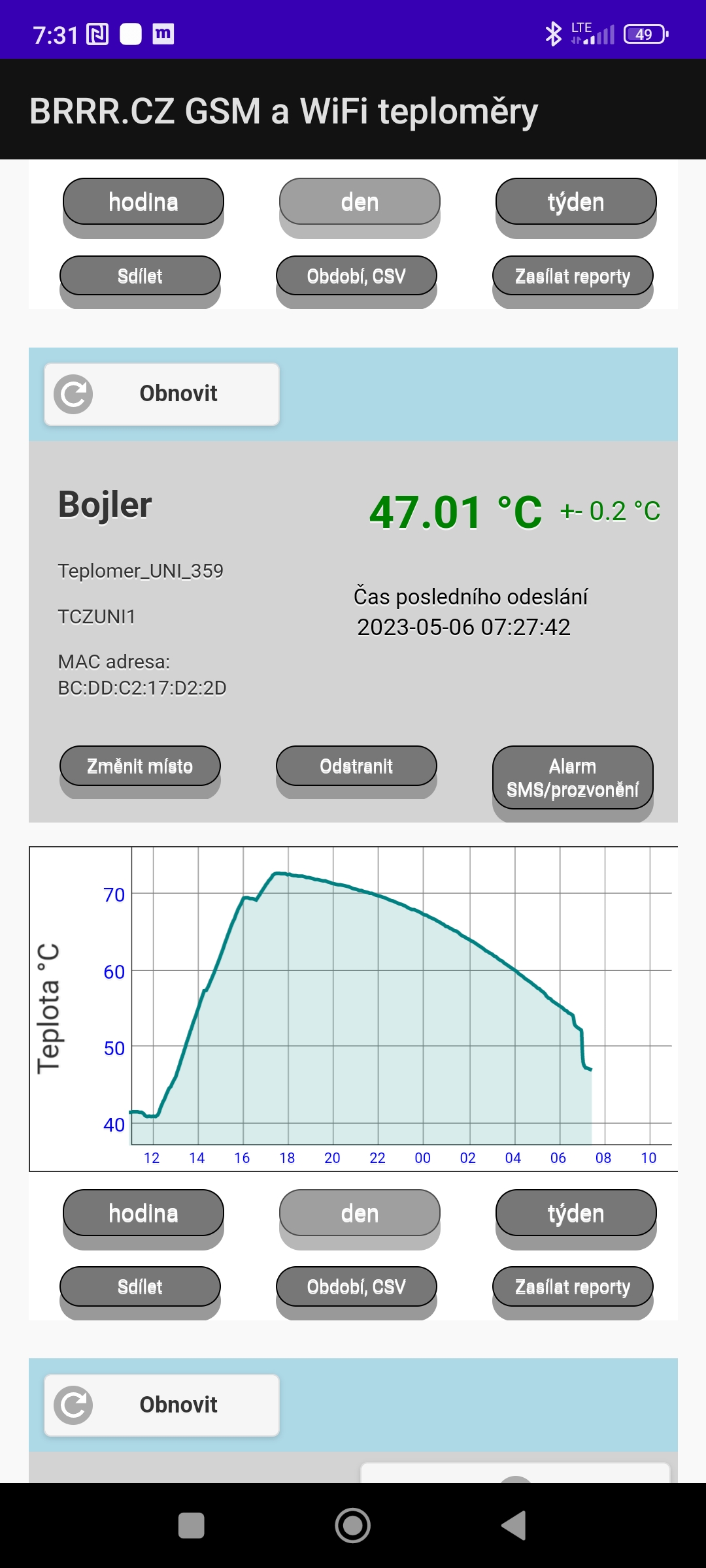Viewport: 706px width, 1568px height.
Task: Select 'hodina' below the temperature chart
Action: tap(143, 1213)
